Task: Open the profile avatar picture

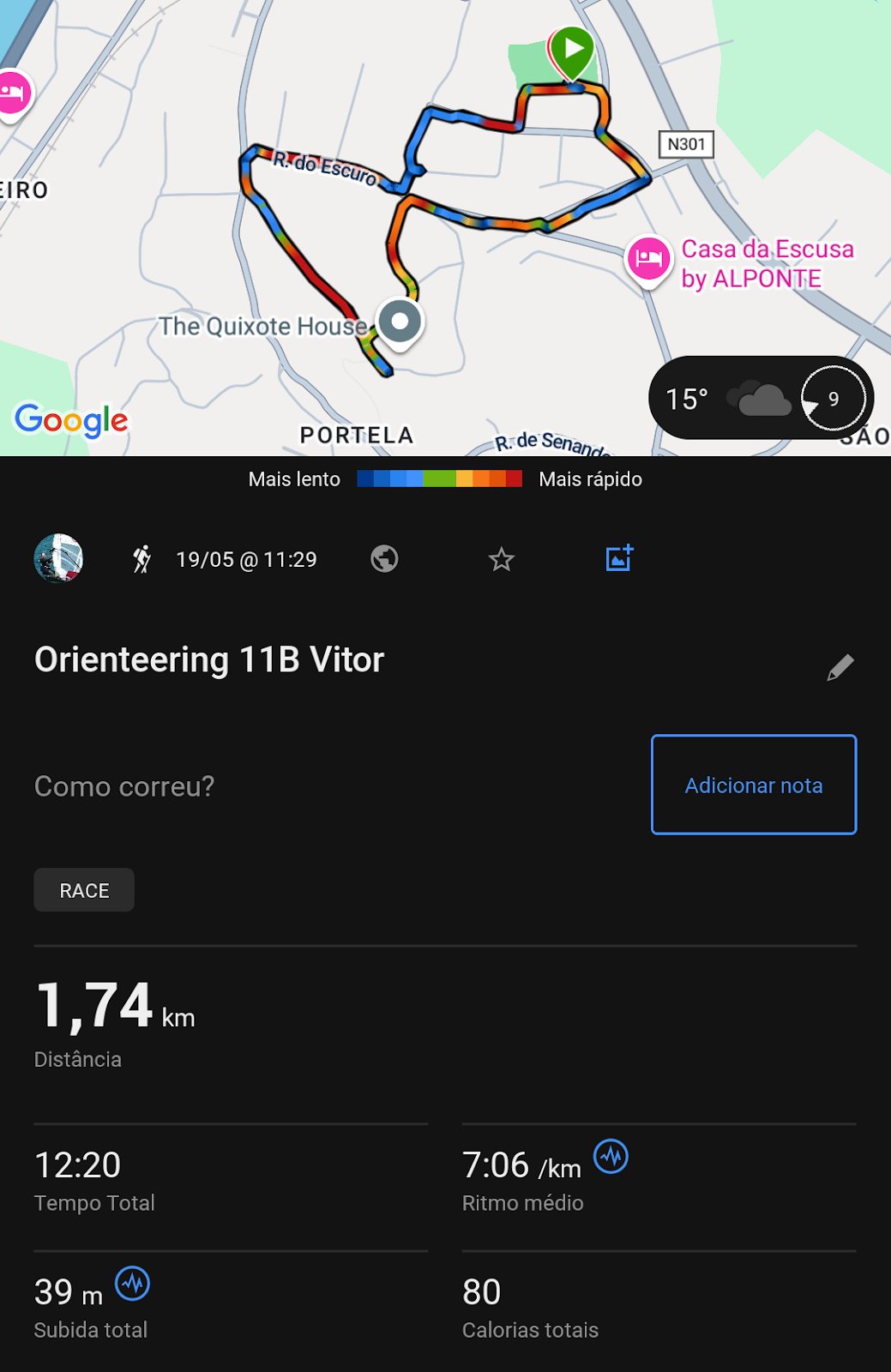Action: pos(58,558)
